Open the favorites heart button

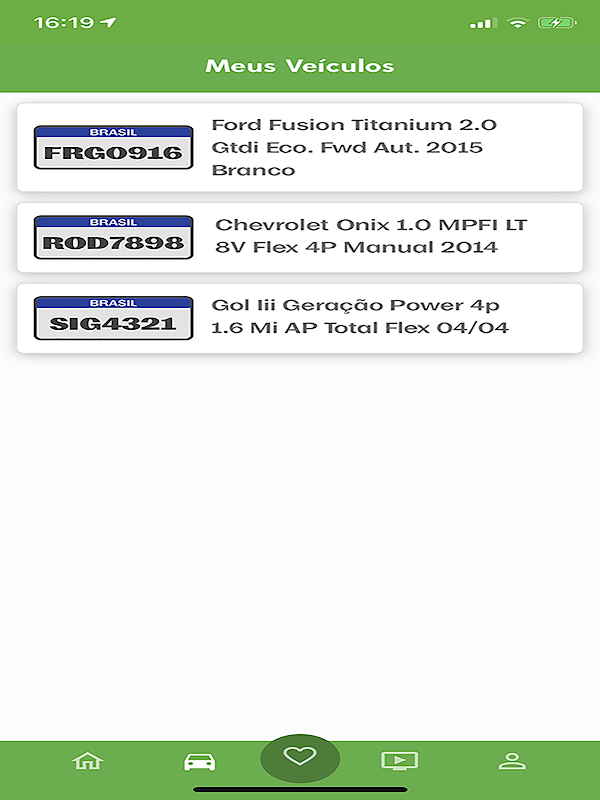300,757
